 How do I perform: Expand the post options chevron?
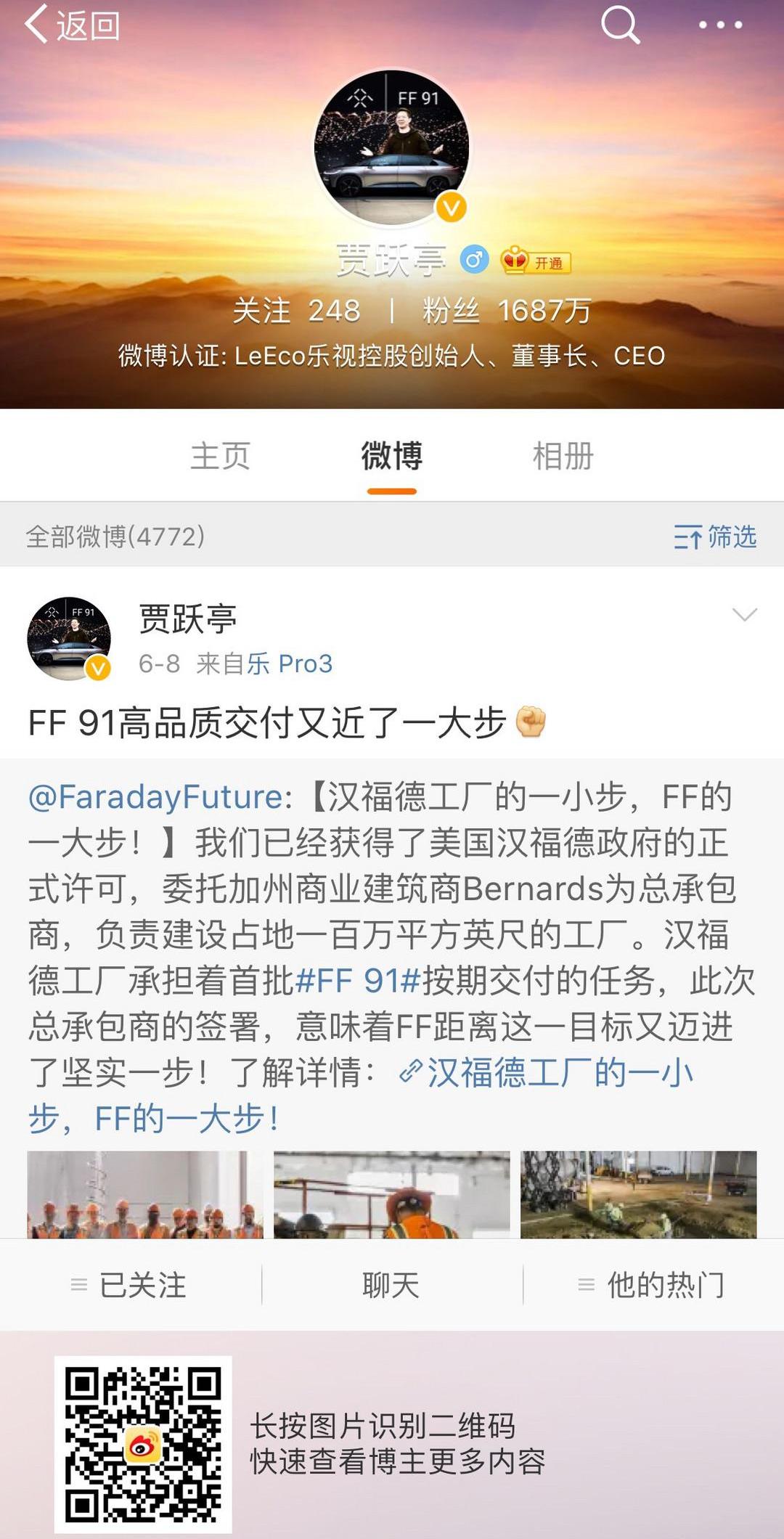744,616
